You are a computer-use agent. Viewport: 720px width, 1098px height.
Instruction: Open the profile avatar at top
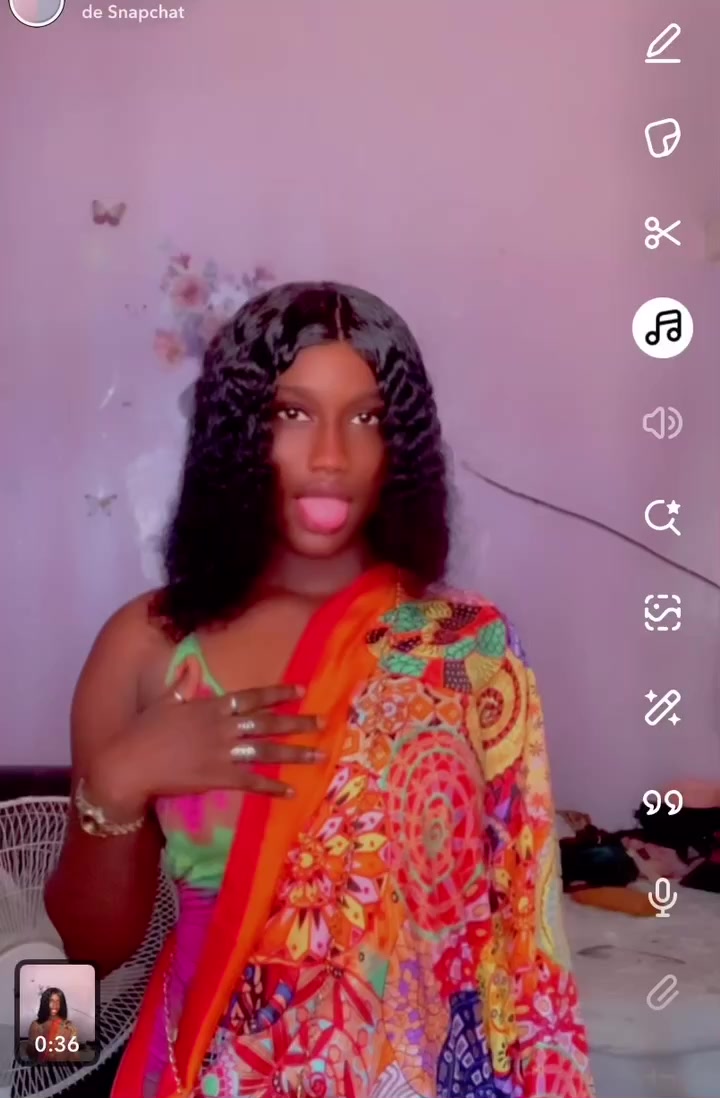[x=37, y=8]
